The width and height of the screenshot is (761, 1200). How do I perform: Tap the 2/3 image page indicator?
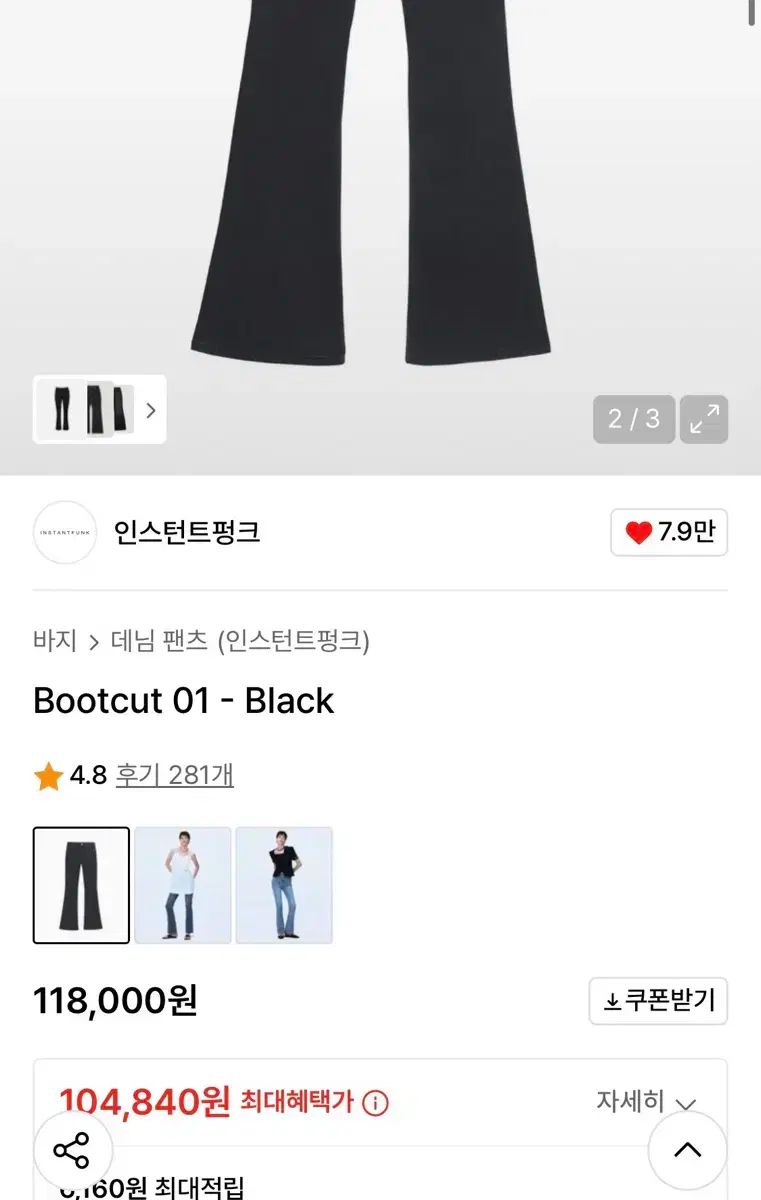pyautogui.click(x=633, y=420)
